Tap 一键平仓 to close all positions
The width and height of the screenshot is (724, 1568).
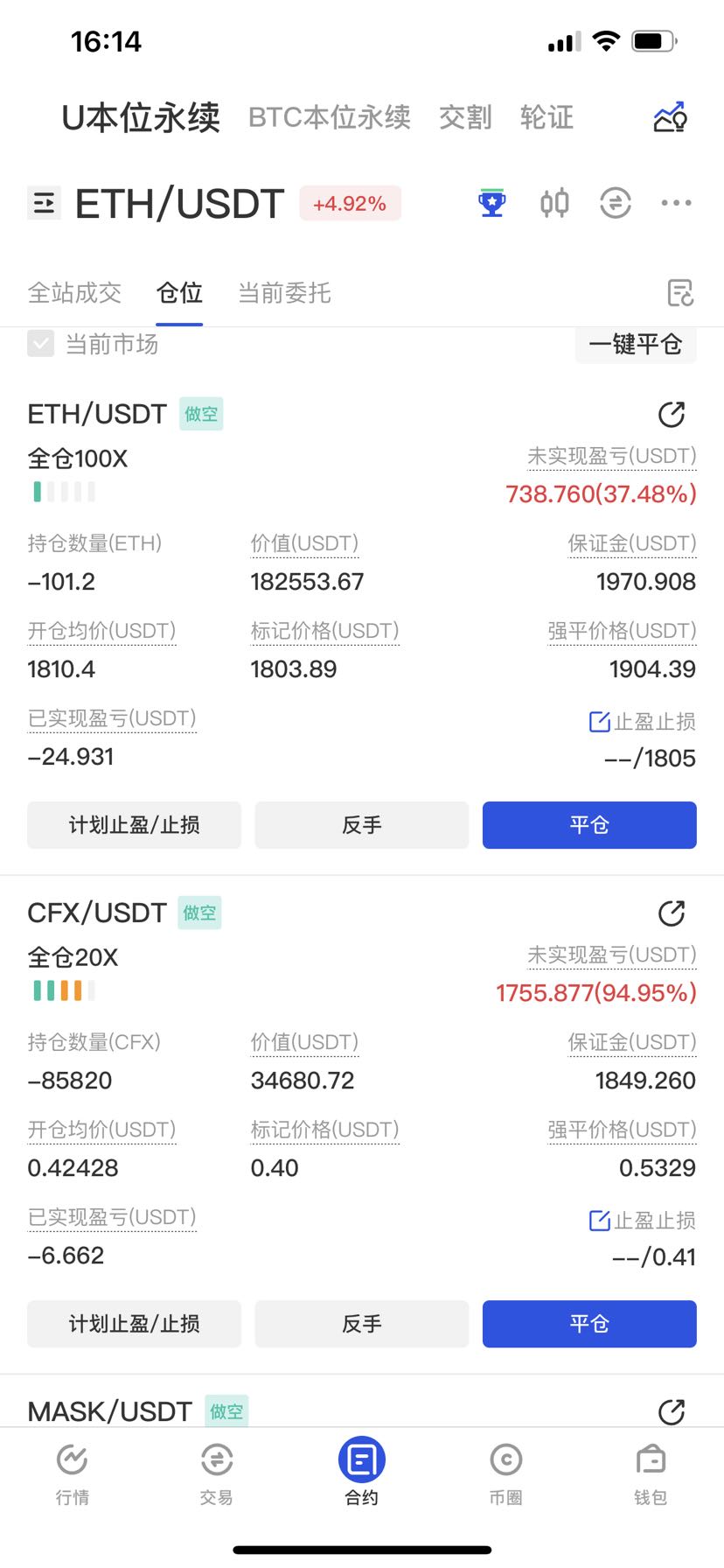636,344
